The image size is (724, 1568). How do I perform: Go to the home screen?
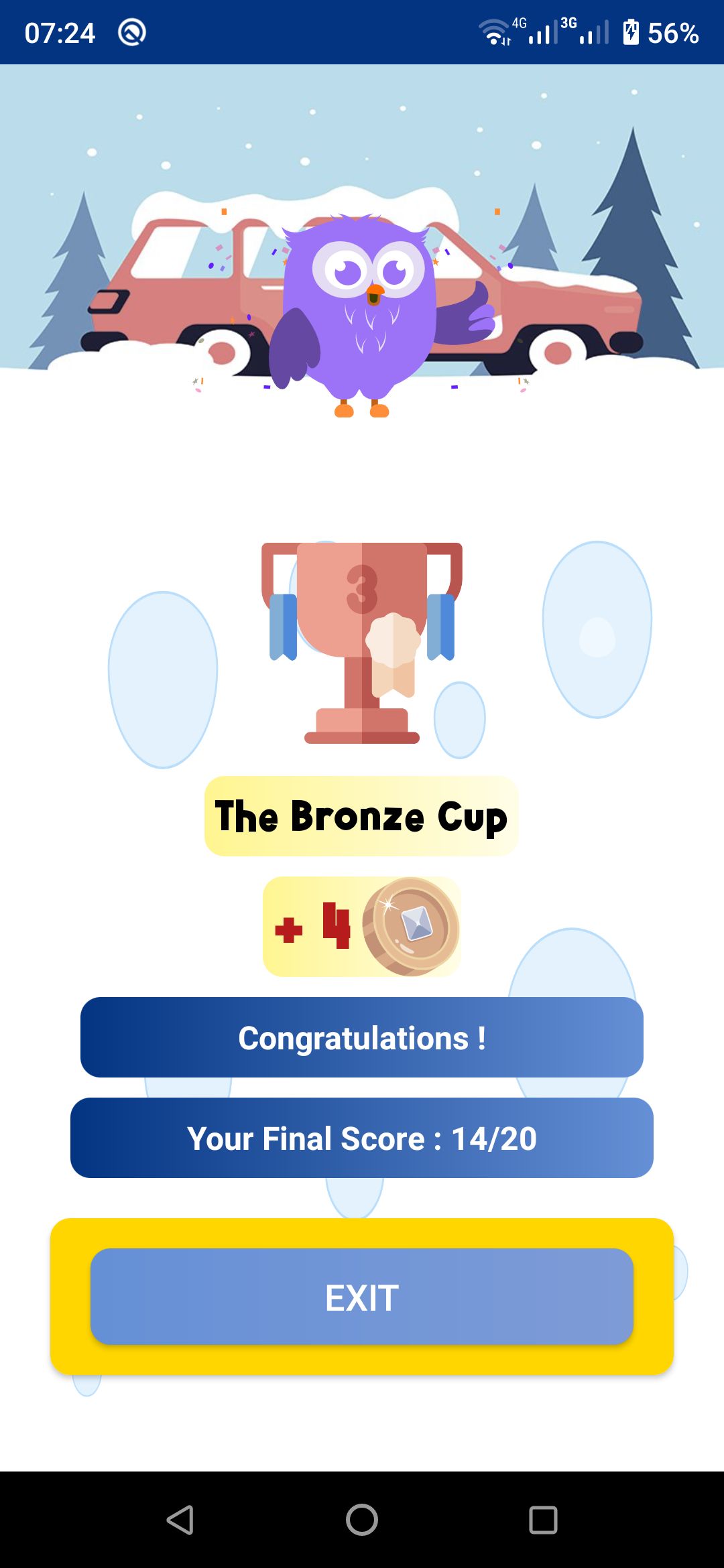362,1520
